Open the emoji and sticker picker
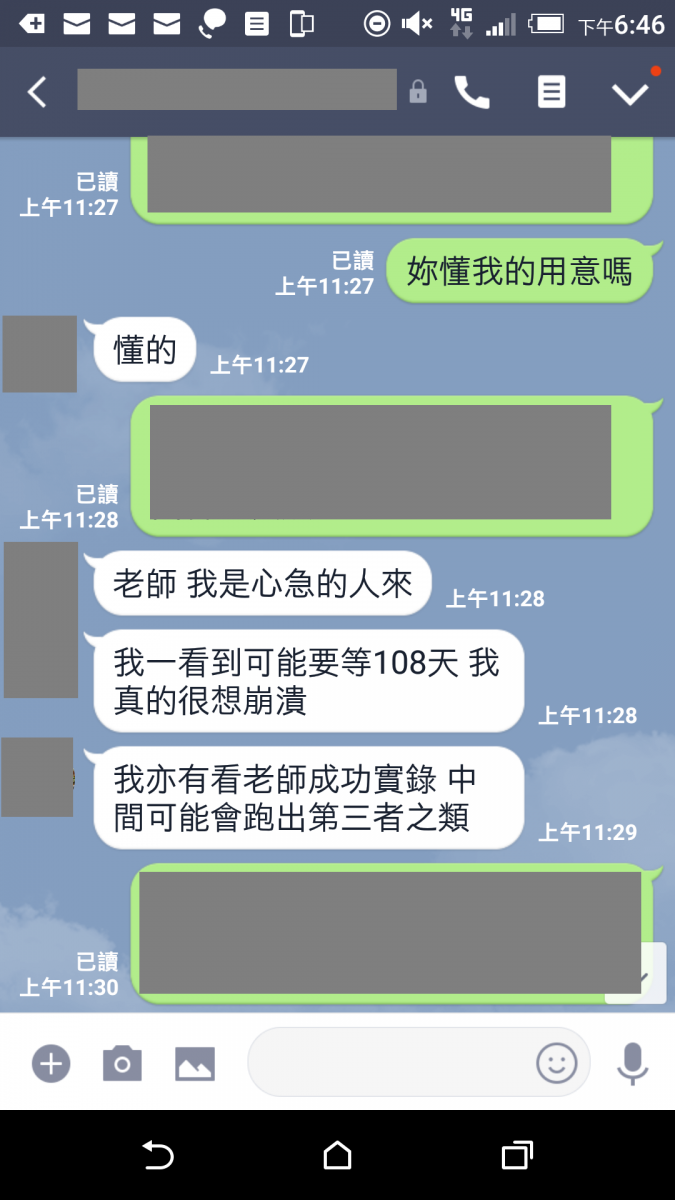Viewport: 675px width, 1200px height. tap(557, 1063)
